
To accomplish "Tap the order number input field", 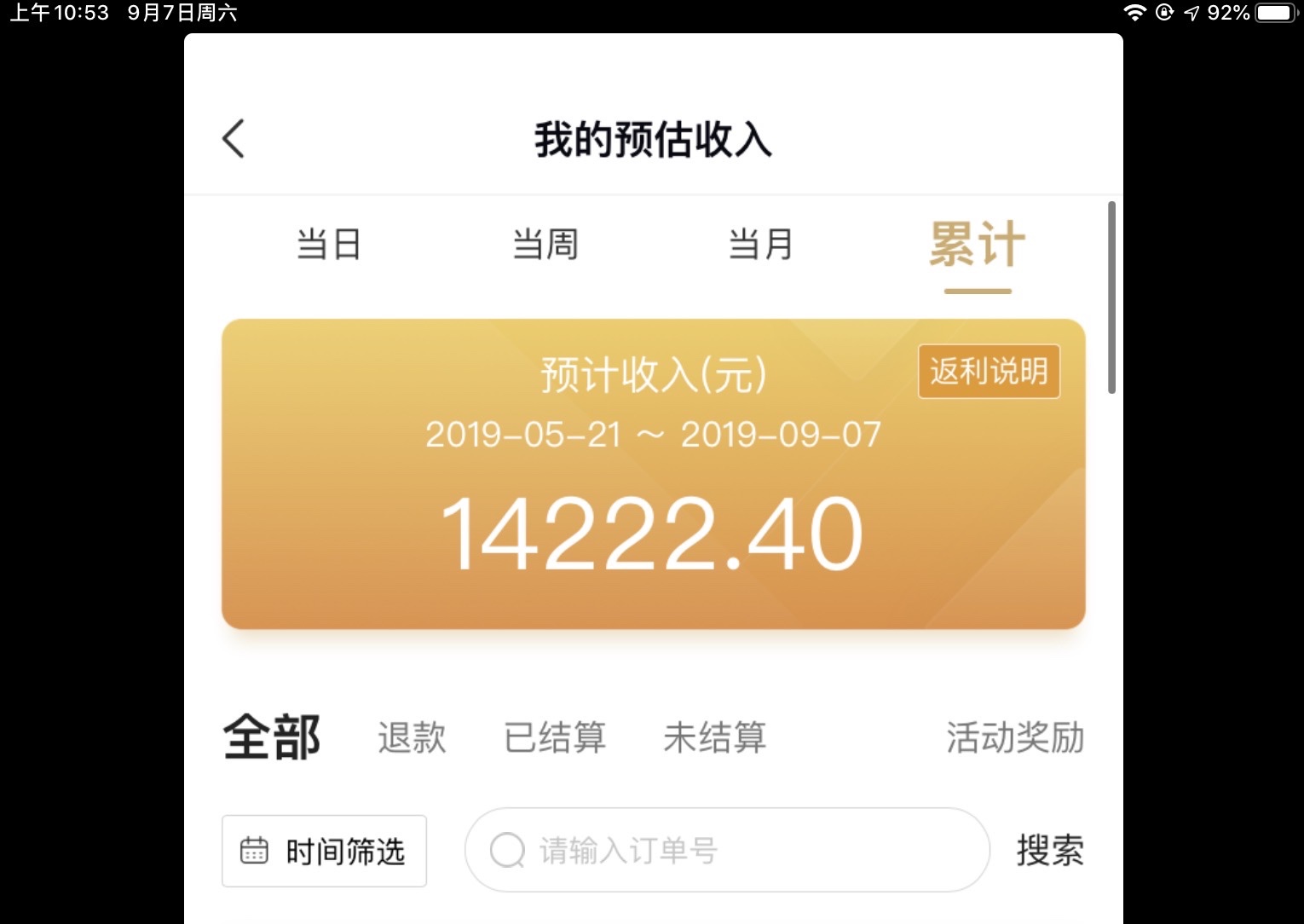I will [726, 851].
